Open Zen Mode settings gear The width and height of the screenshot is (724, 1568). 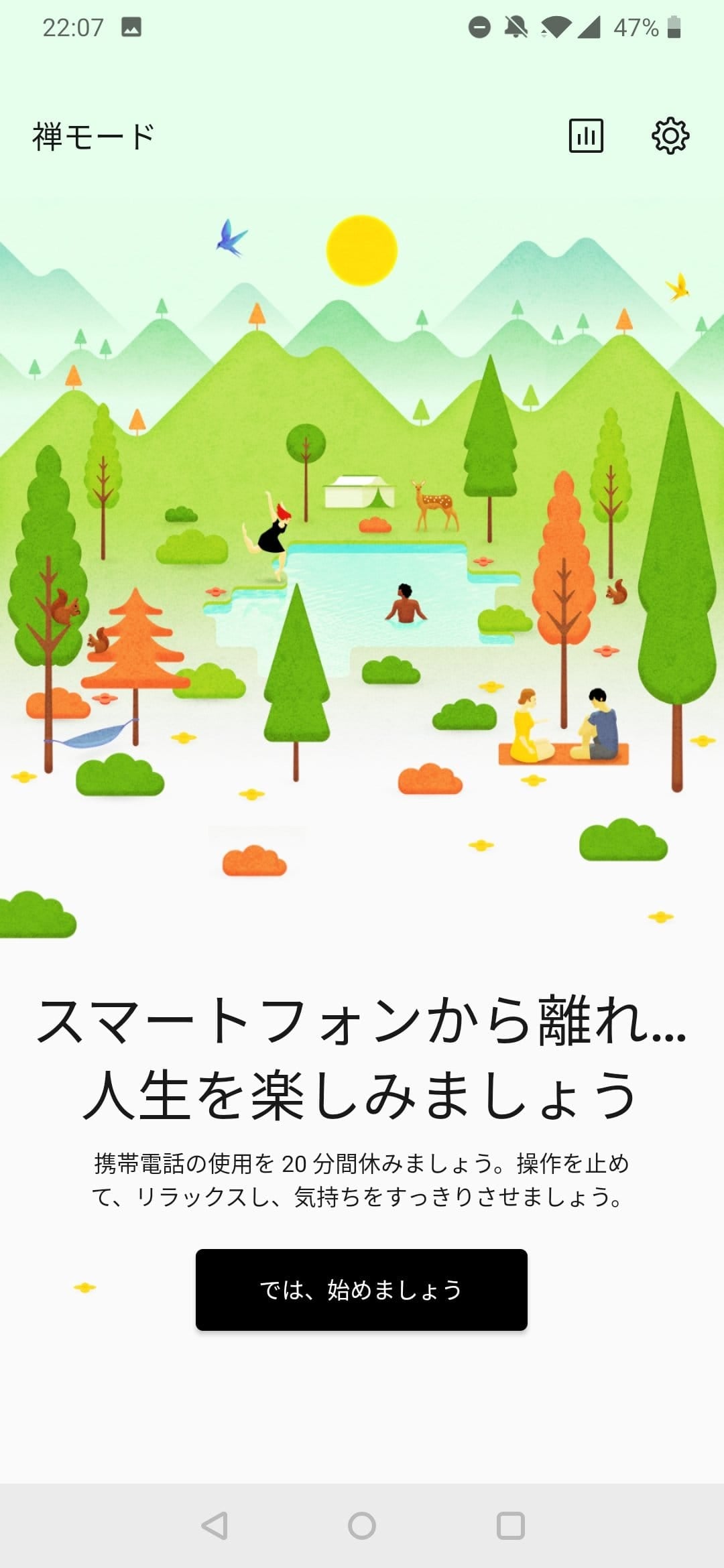[x=670, y=136]
